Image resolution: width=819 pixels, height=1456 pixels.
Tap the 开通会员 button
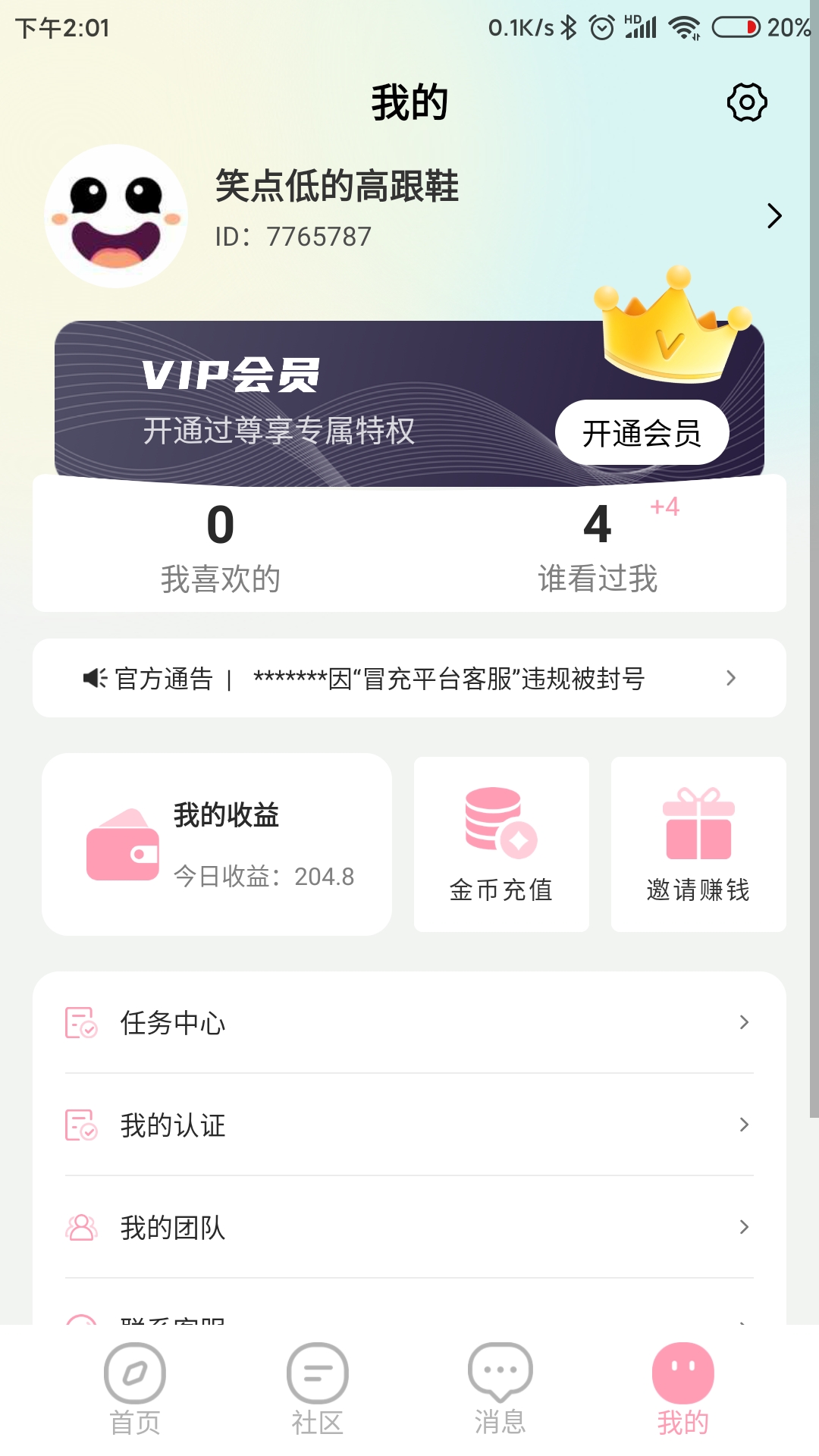click(642, 433)
